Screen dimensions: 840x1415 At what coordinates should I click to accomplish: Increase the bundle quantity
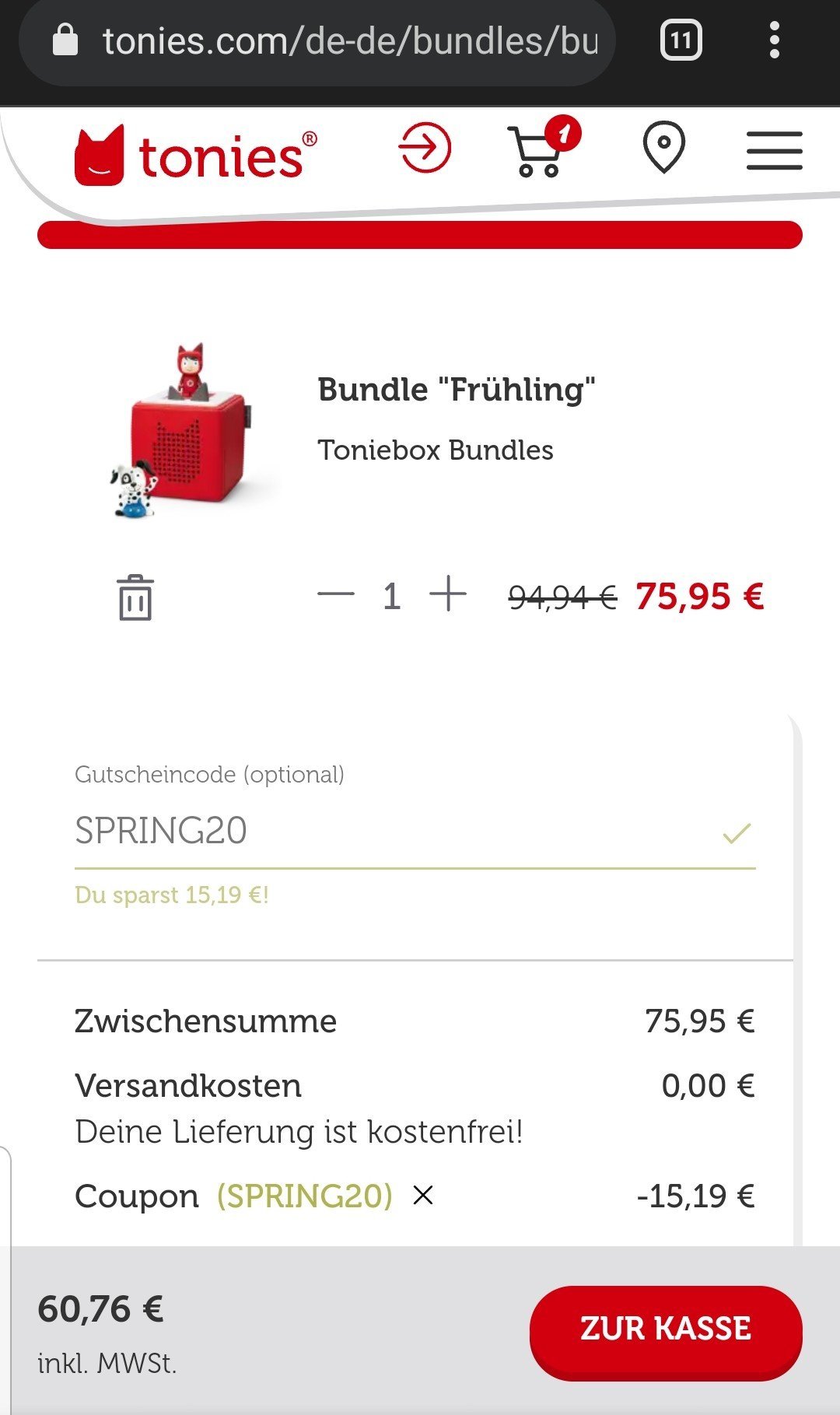click(448, 594)
